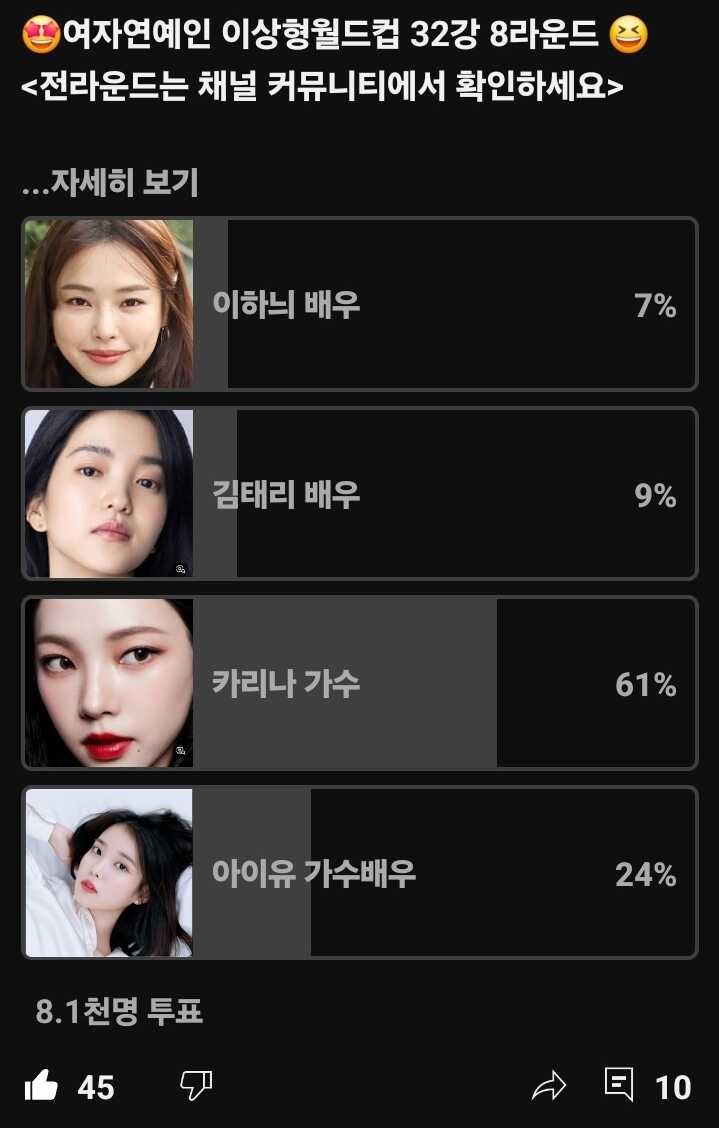Open the comments on this post
719x1128 pixels.
click(620, 1085)
